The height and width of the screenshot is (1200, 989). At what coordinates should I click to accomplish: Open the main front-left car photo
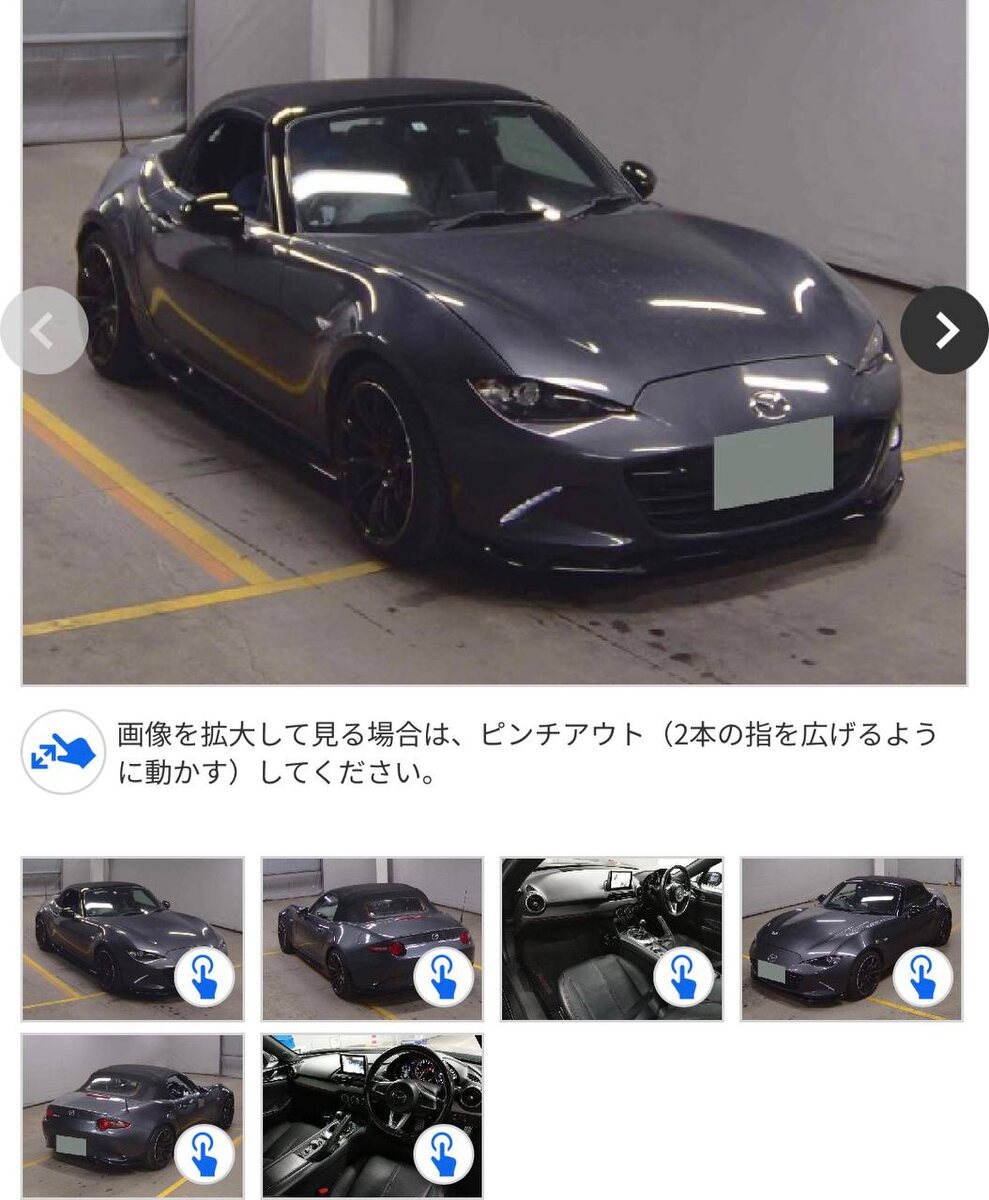point(494,340)
